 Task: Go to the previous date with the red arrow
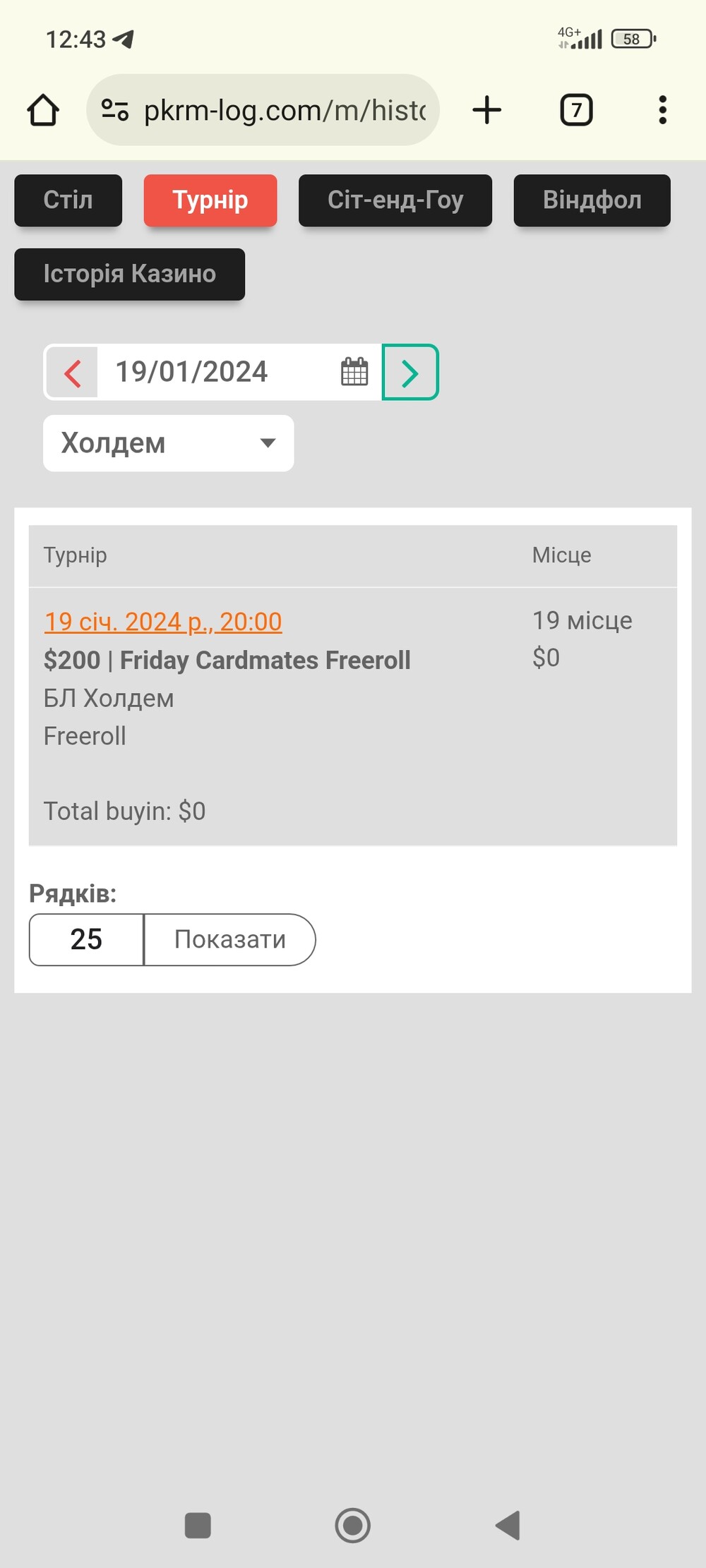point(72,373)
